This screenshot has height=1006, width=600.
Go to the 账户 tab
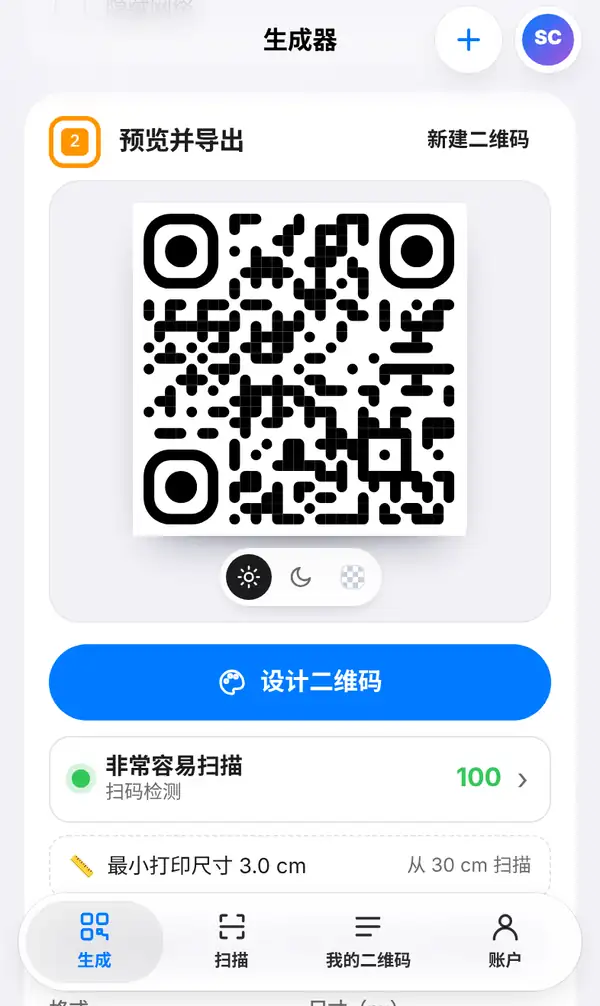click(505, 941)
